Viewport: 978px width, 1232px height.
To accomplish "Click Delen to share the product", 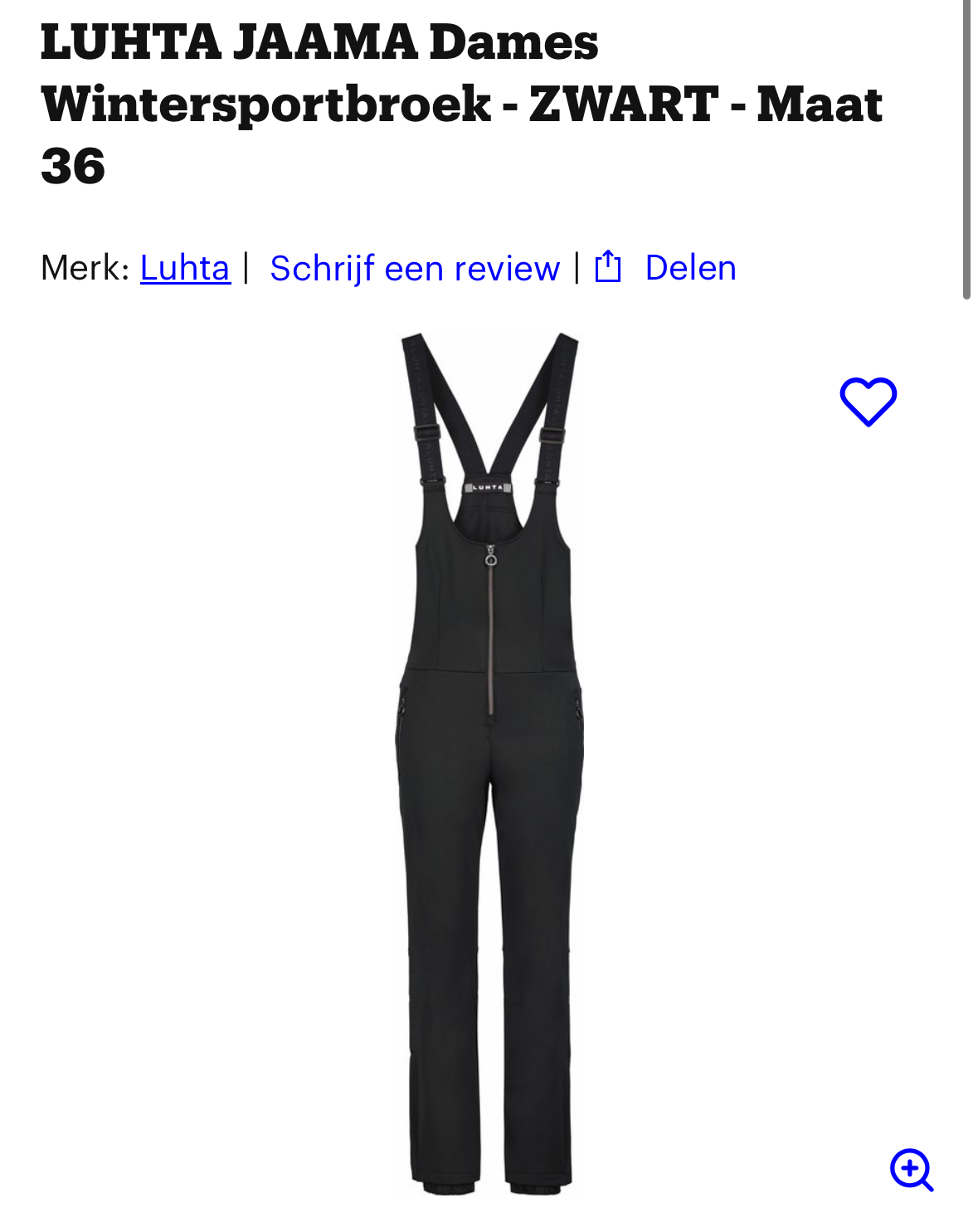I will coord(690,267).
